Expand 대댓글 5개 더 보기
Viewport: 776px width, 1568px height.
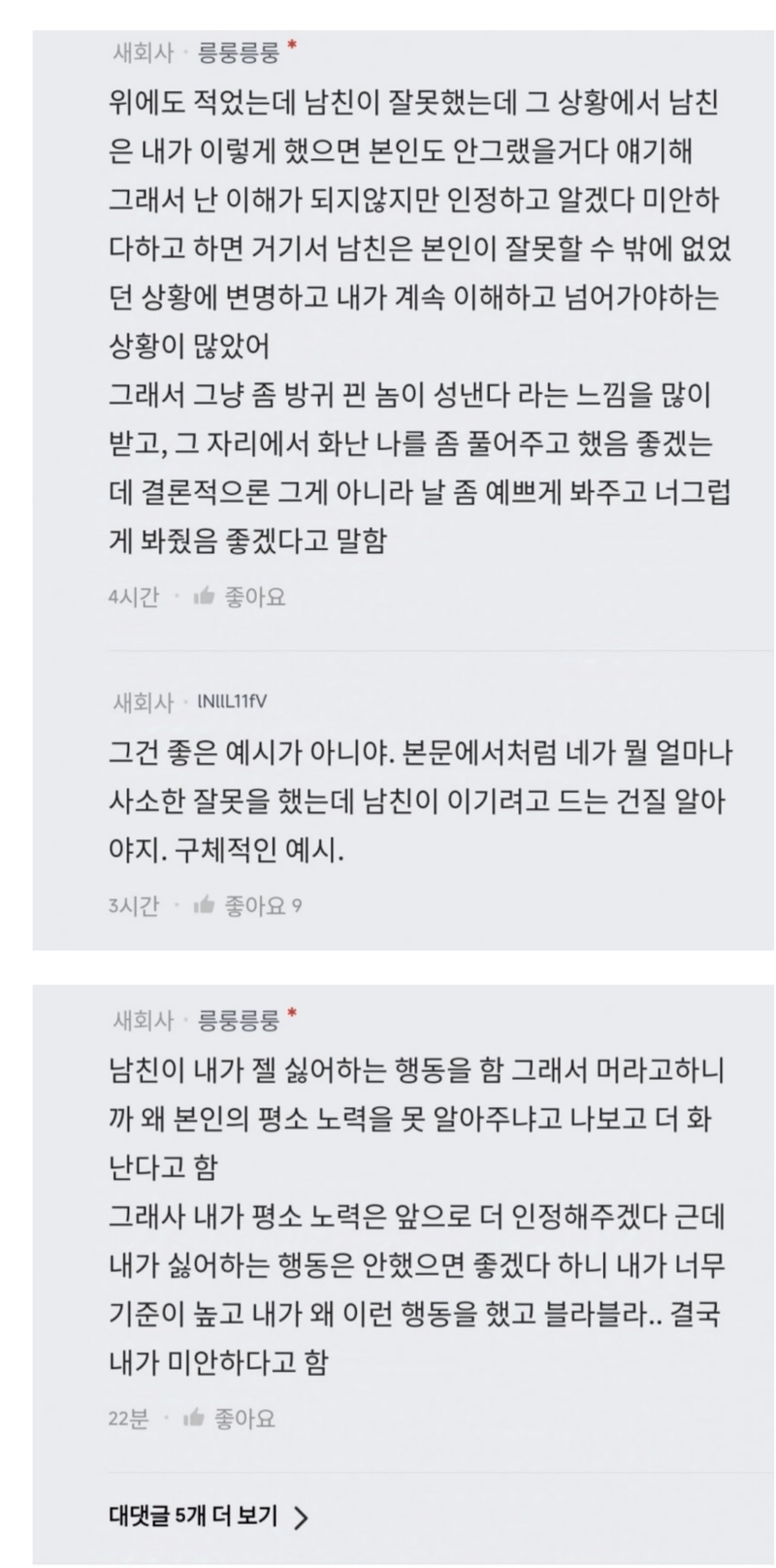pyautogui.click(x=208, y=1516)
